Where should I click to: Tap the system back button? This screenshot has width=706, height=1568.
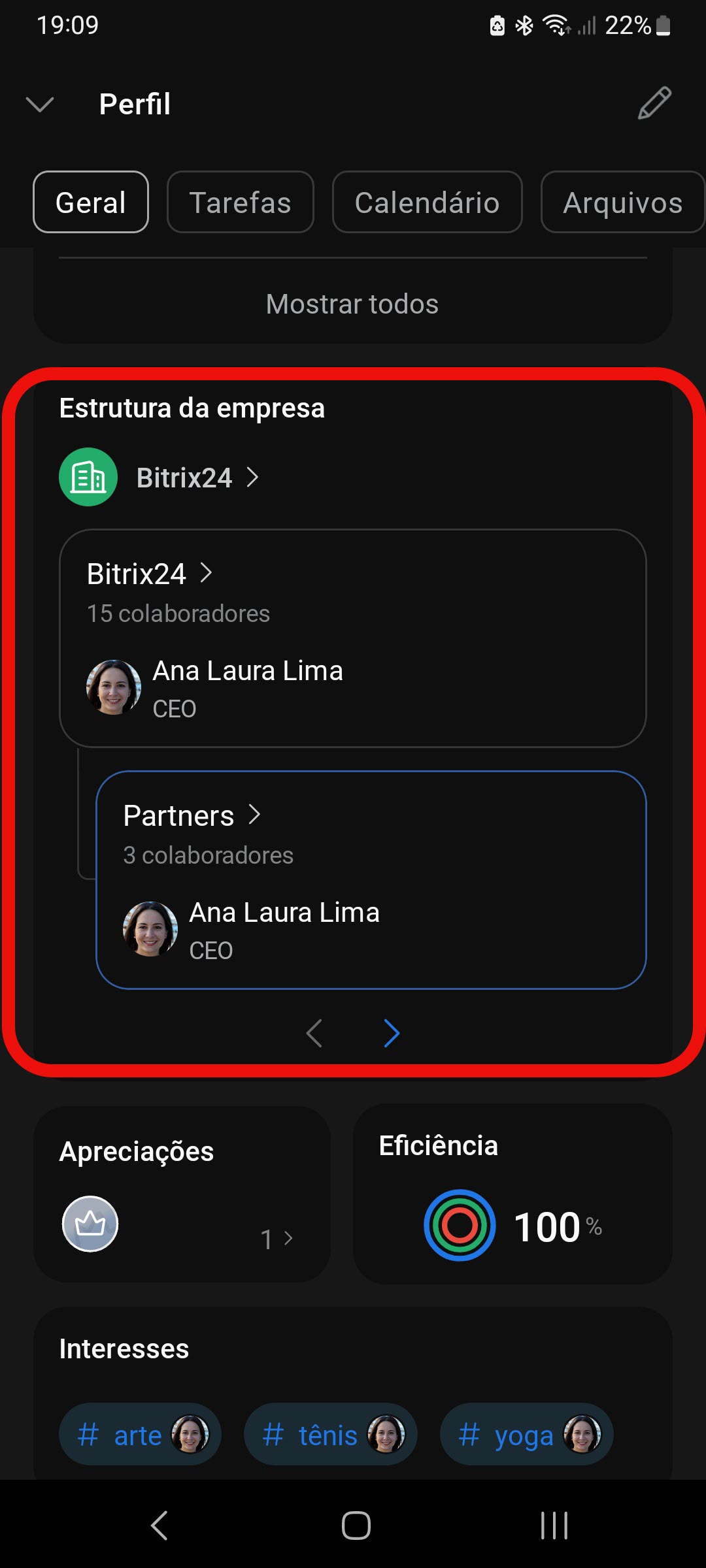pyautogui.click(x=160, y=1526)
